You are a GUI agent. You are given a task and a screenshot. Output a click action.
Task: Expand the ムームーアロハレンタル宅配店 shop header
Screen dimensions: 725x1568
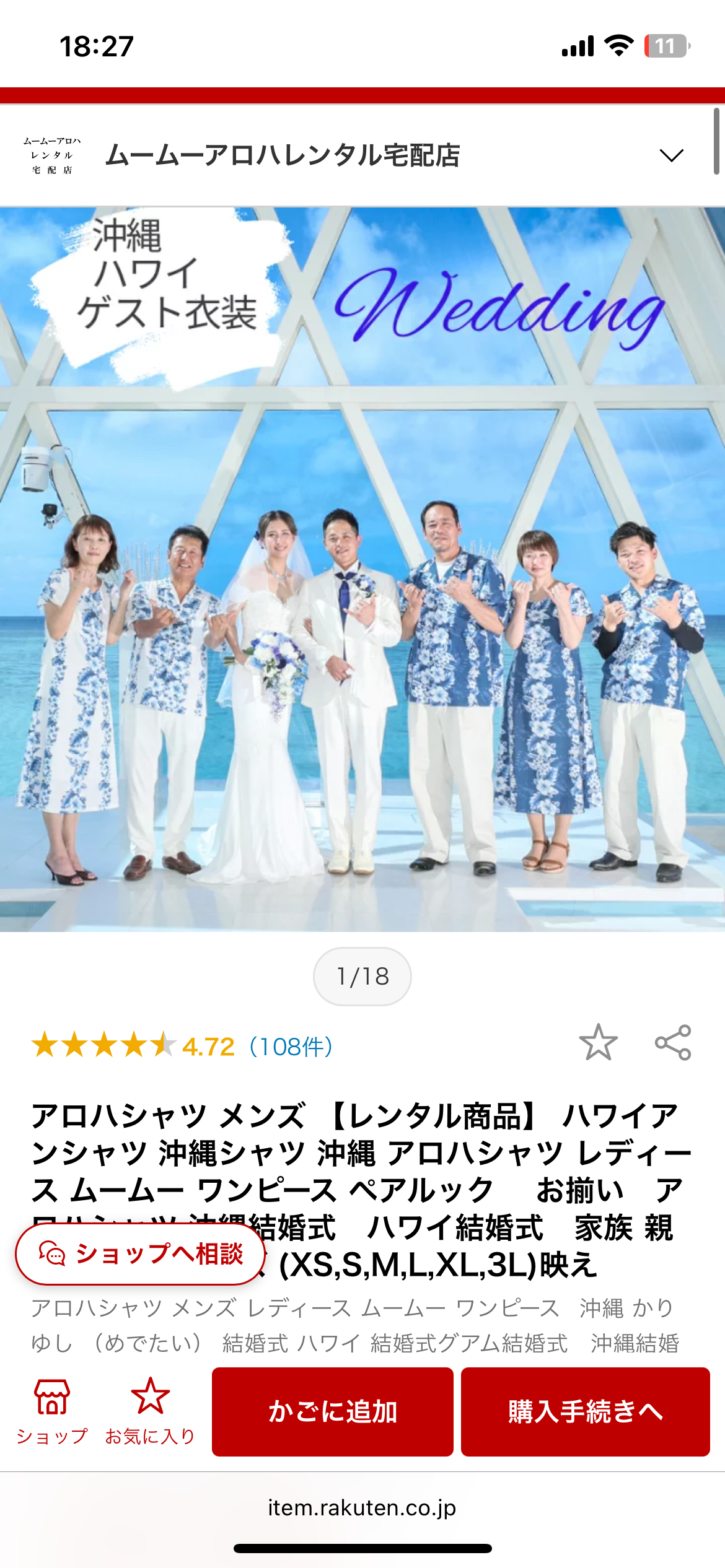[671, 155]
